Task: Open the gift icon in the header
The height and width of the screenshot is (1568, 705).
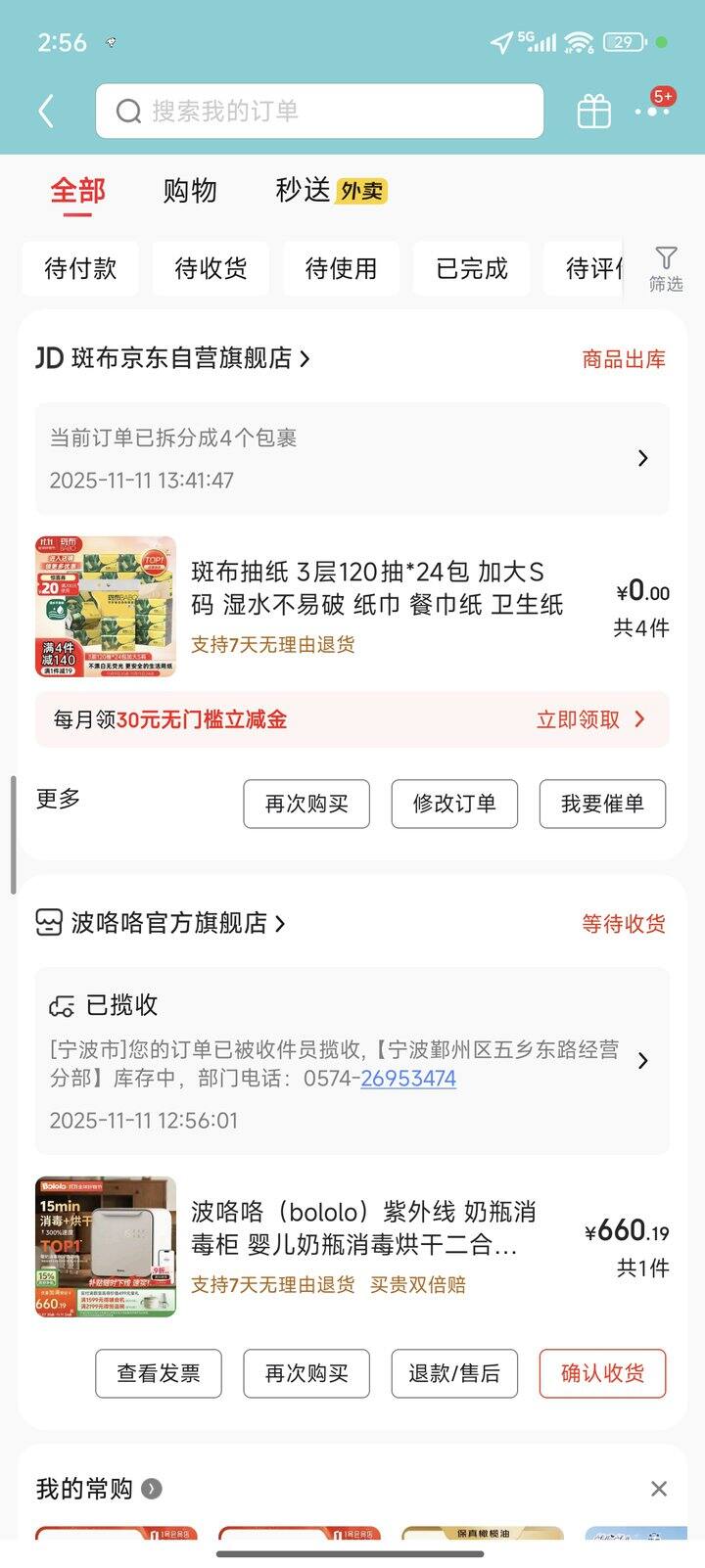Action: point(593,111)
